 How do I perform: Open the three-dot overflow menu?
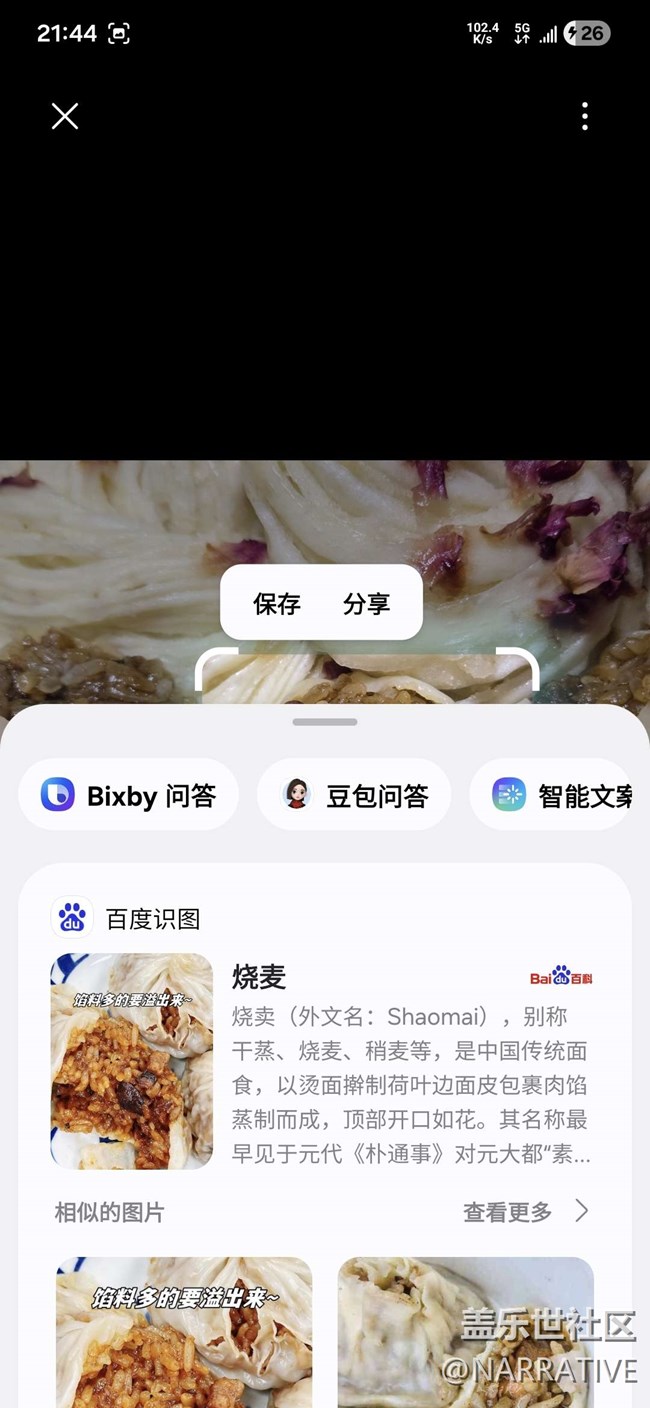(x=585, y=117)
